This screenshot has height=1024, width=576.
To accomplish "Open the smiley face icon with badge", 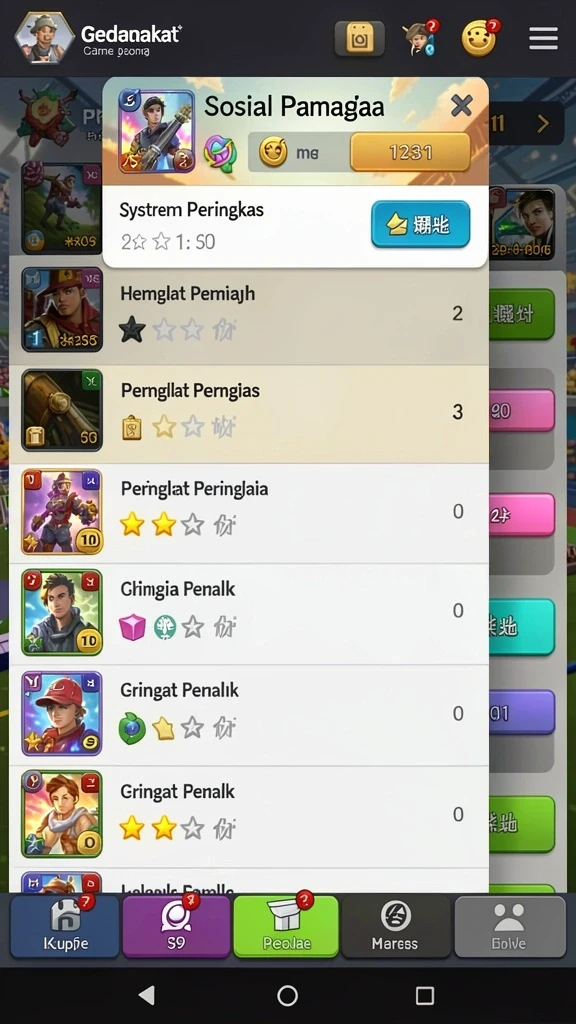I will (480, 38).
